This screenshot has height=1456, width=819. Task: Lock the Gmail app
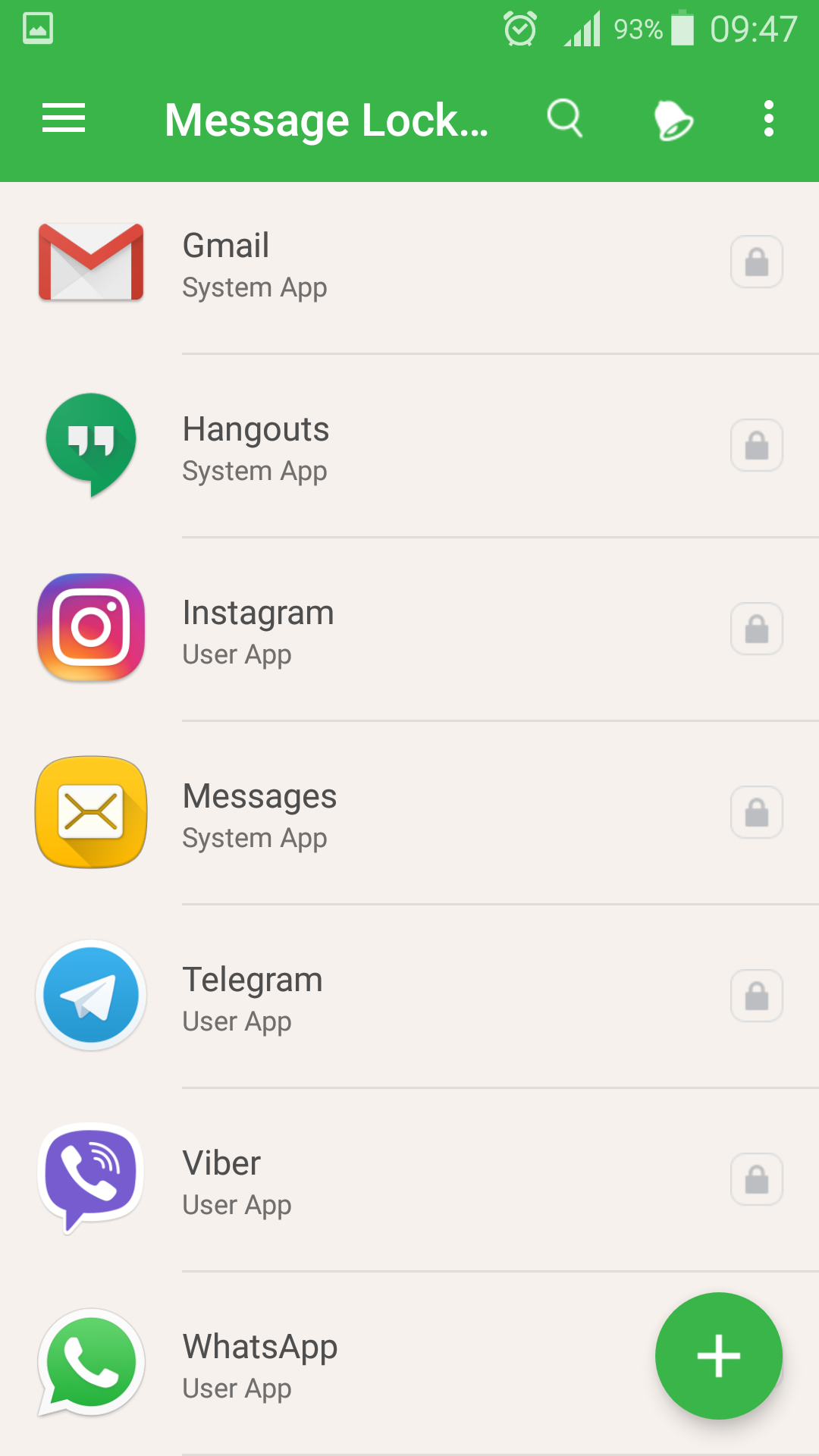point(757,262)
